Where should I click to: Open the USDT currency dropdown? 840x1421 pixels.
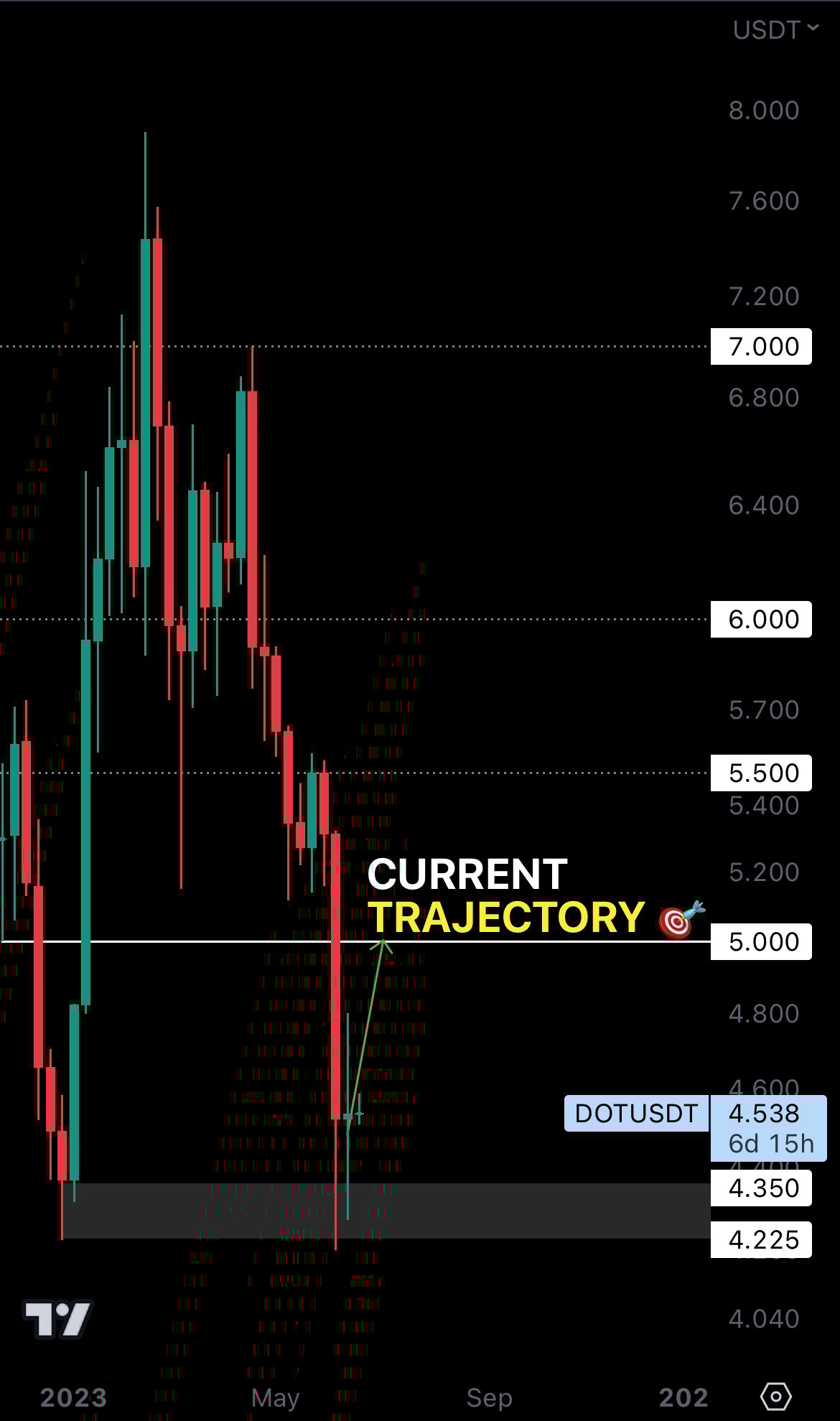[x=775, y=30]
